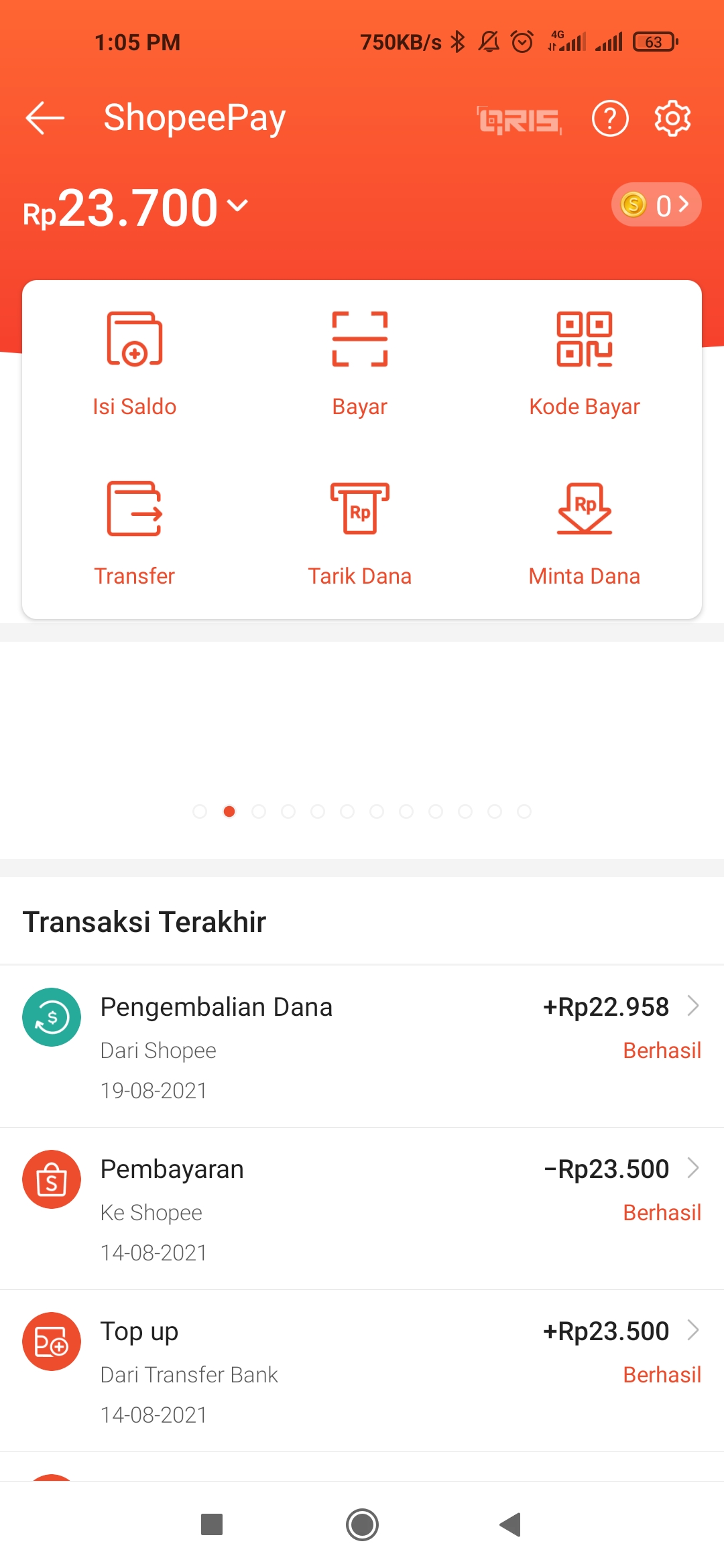Tap the Shopee bag payment icon
Screen dimensions: 724x1568
click(51, 1179)
